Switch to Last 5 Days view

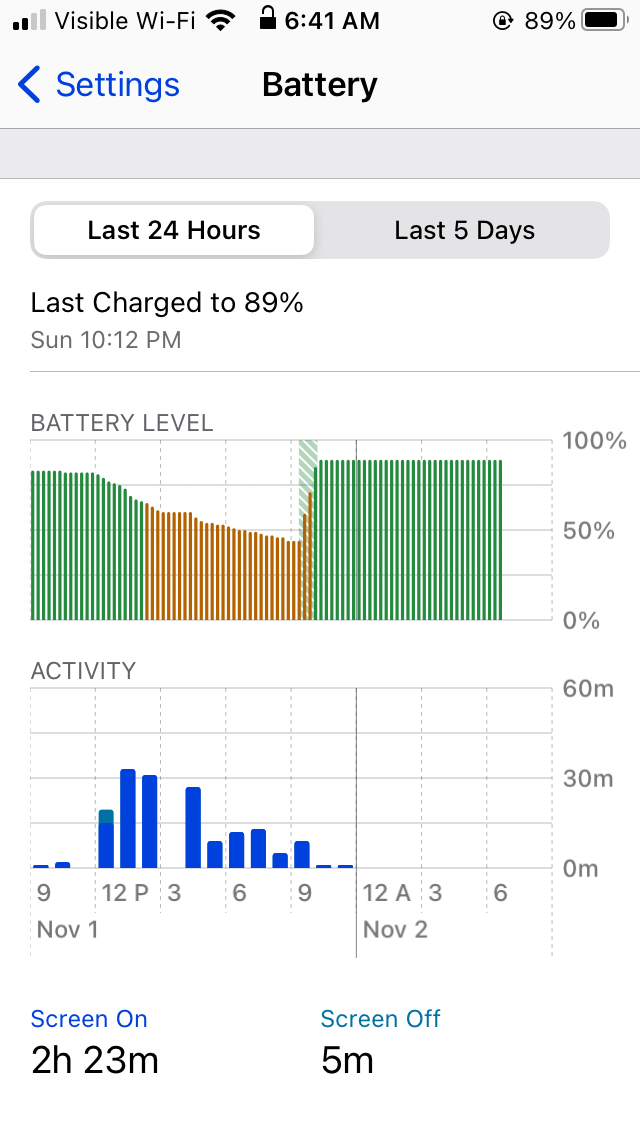464,231
